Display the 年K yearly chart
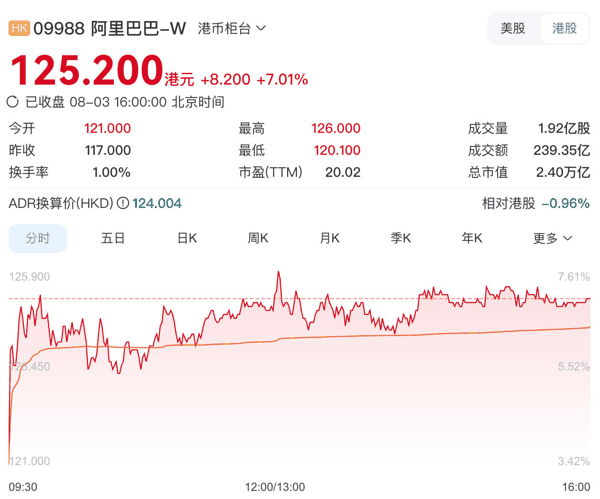This screenshot has width=600, height=499. 472,238
